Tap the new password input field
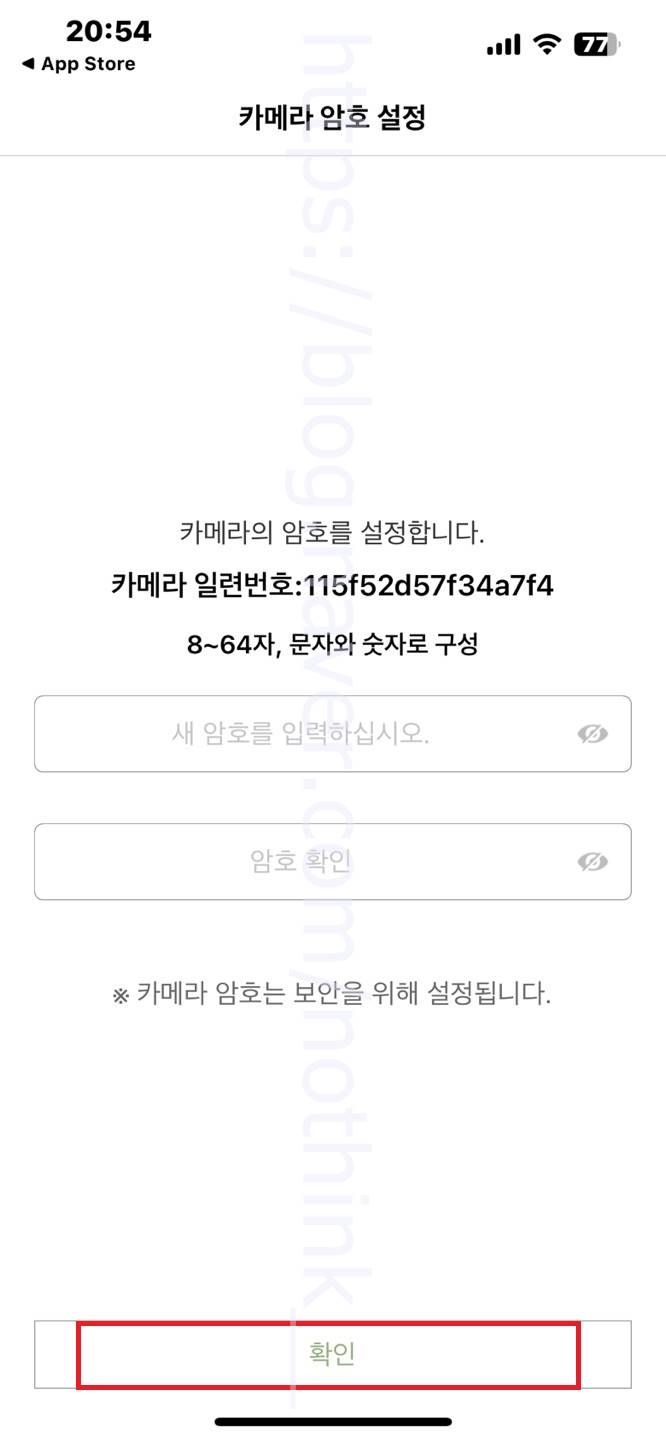The image size is (666, 1440). (x=332, y=734)
